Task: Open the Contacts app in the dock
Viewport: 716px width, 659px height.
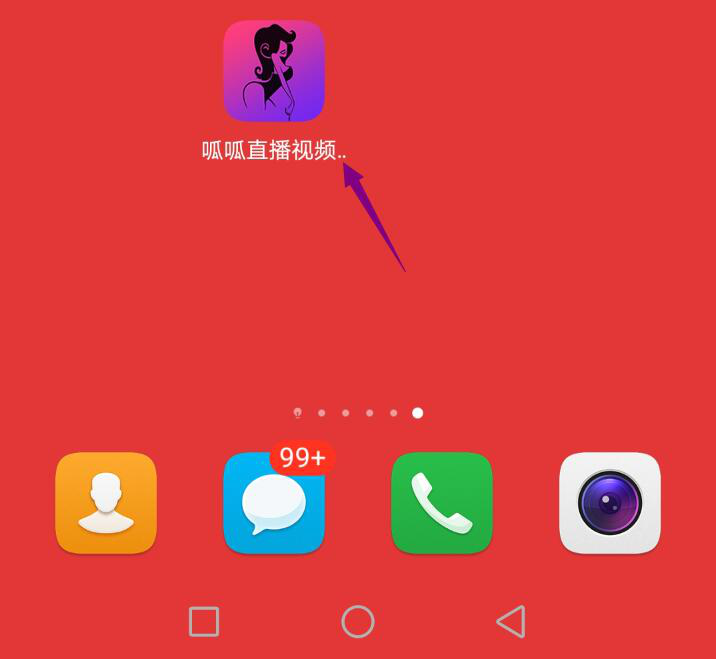Action: tap(106, 503)
